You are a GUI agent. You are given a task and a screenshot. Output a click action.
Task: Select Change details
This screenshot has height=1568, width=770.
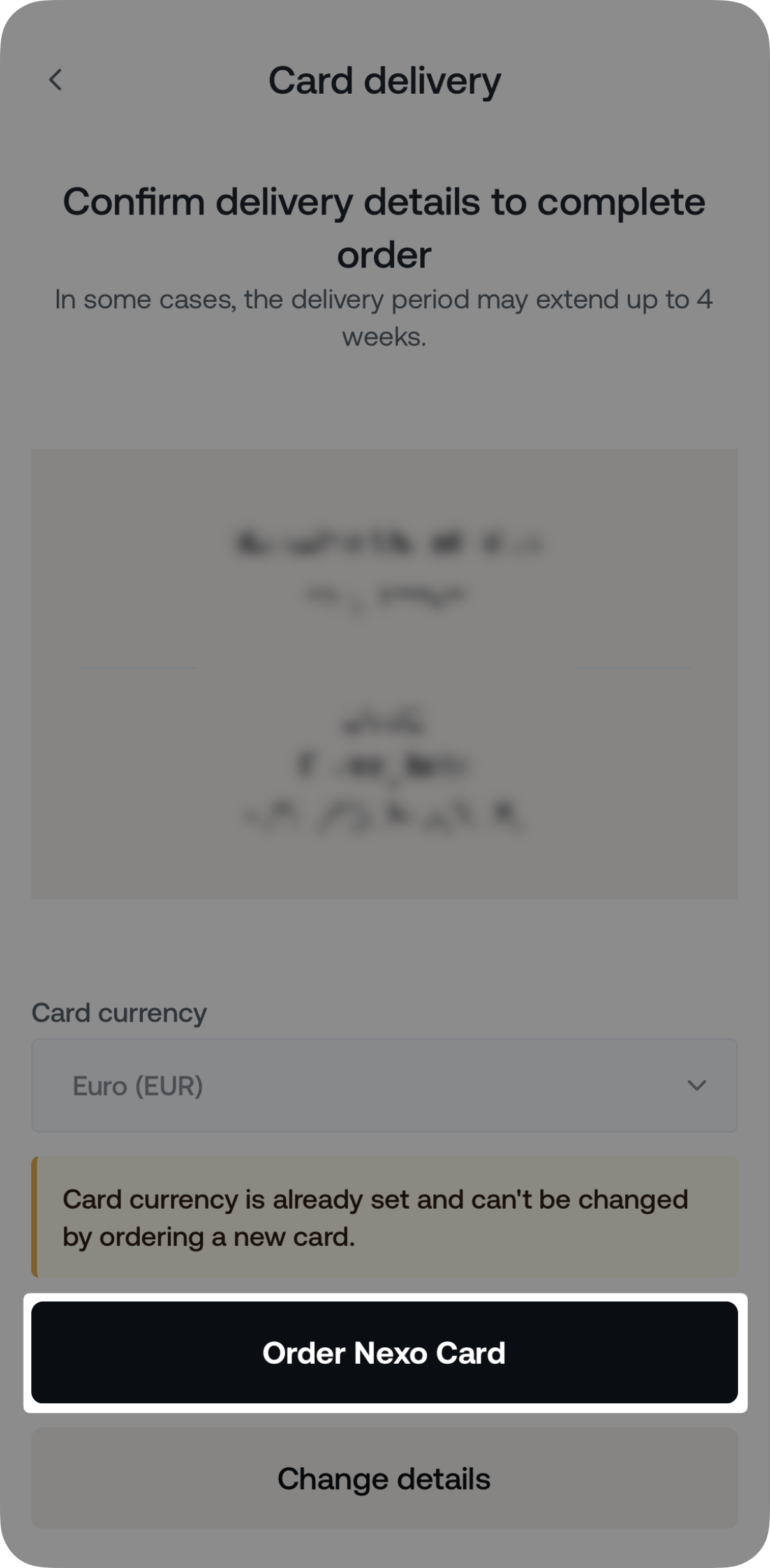coord(384,1479)
